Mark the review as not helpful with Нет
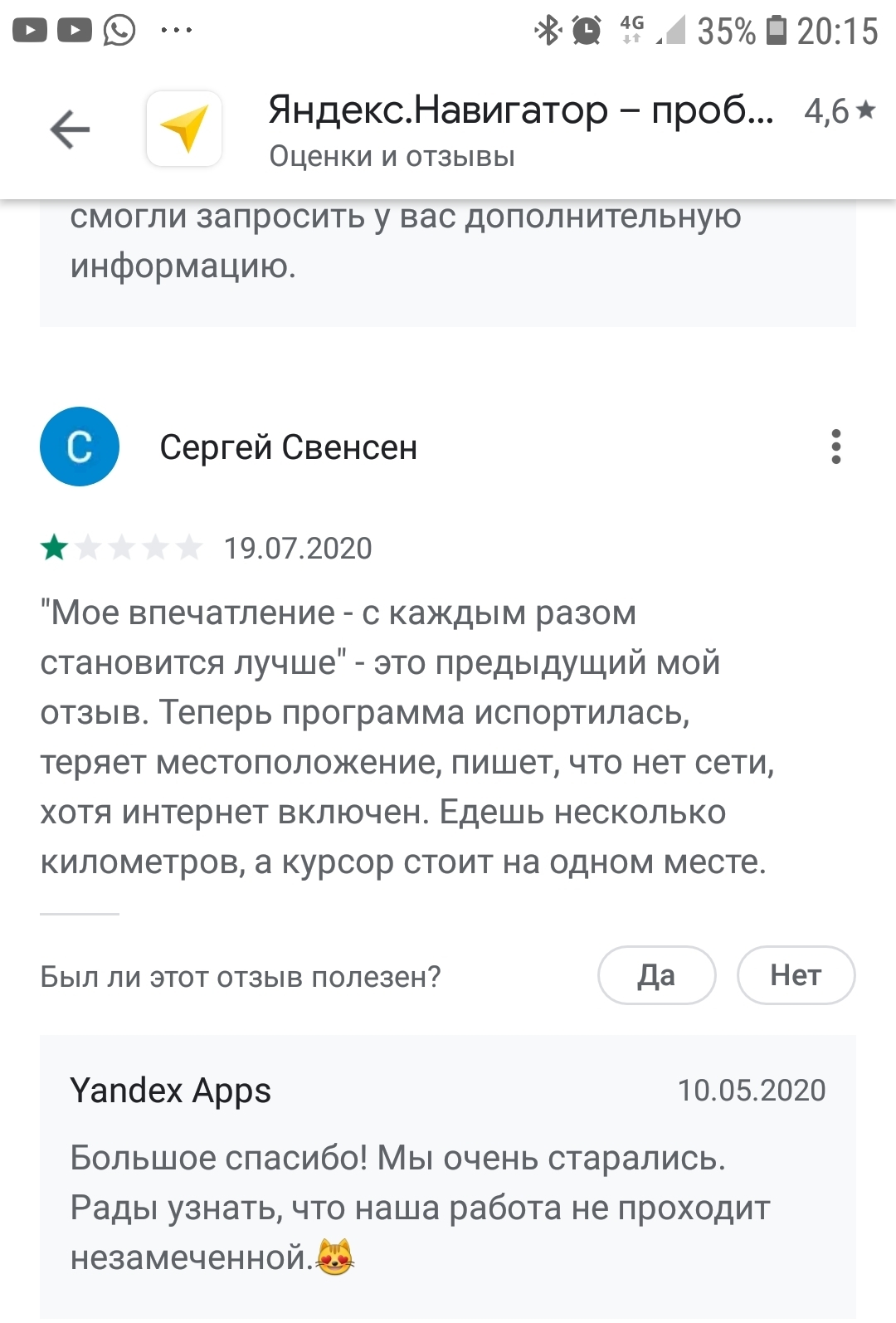This screenshot has width=896, height=1323. click(x=796, y=975)
